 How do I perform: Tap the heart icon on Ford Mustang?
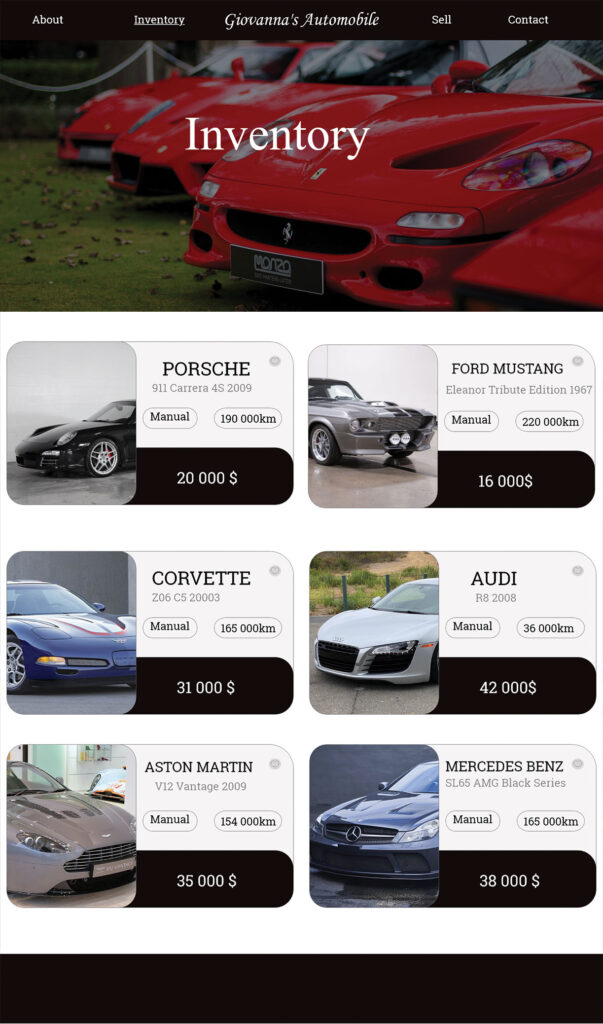tap(577, 361)
